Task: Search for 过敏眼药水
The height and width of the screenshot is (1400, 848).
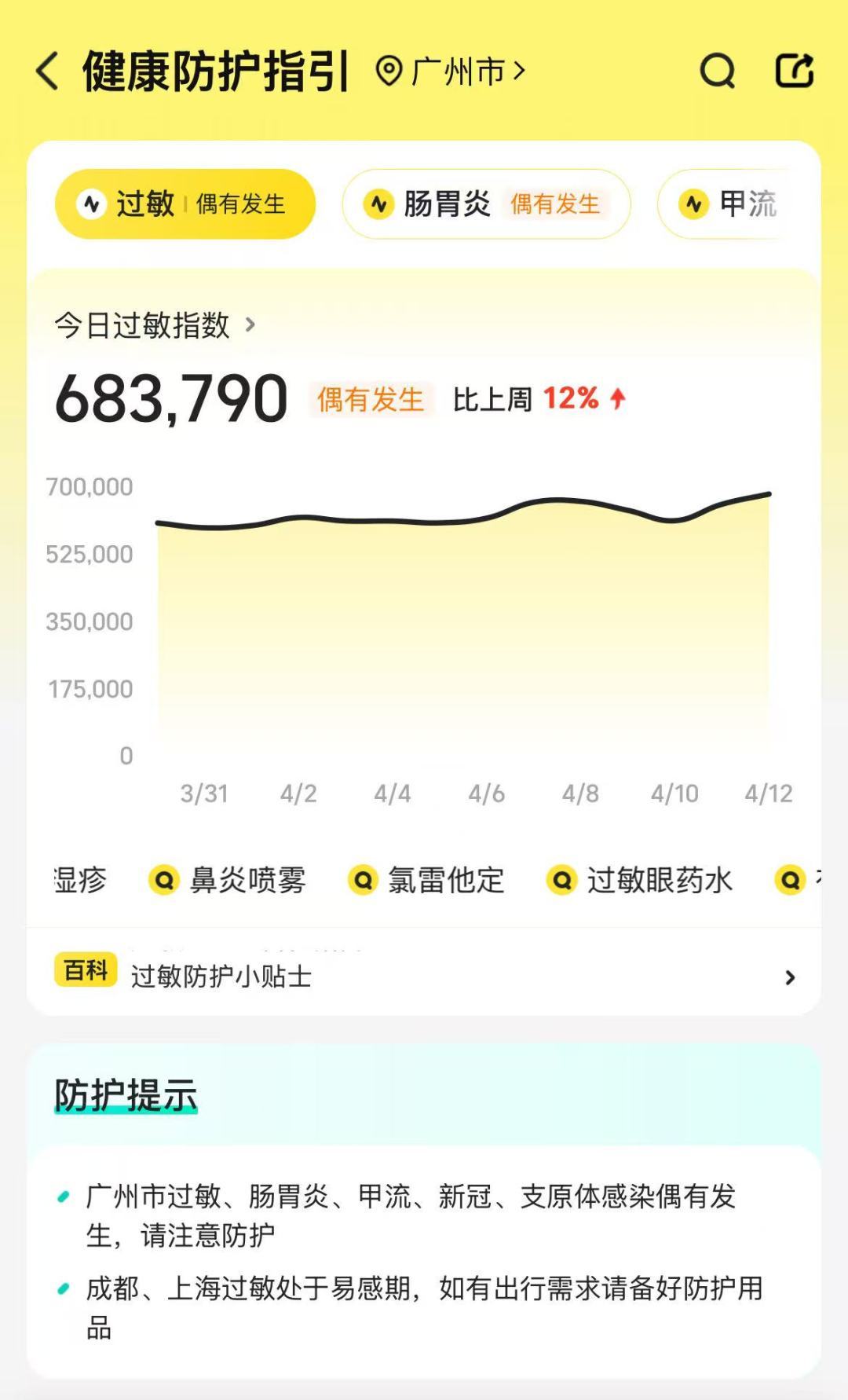Action: click(x=640, y=880)
